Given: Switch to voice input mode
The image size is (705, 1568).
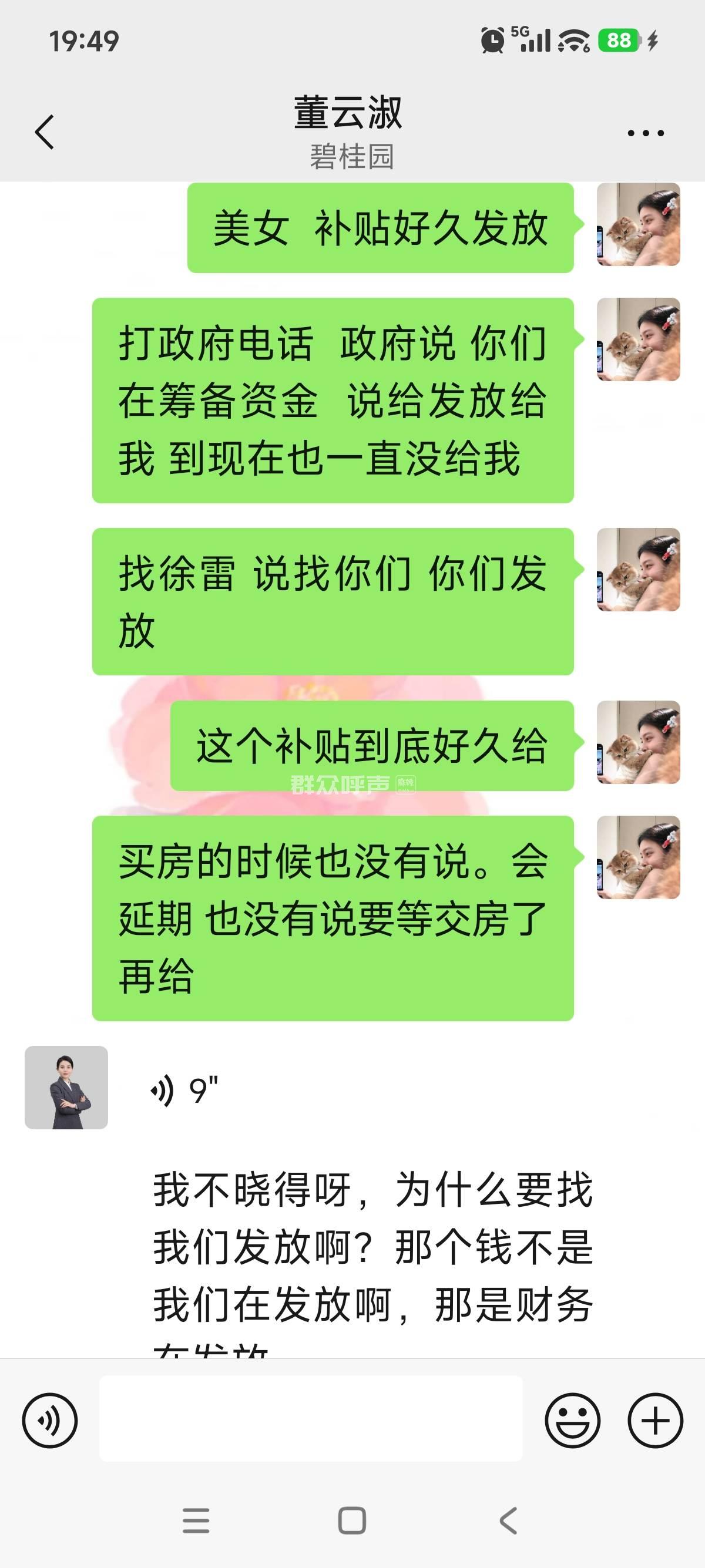Looking at the screenshot, I should 50,1421.
